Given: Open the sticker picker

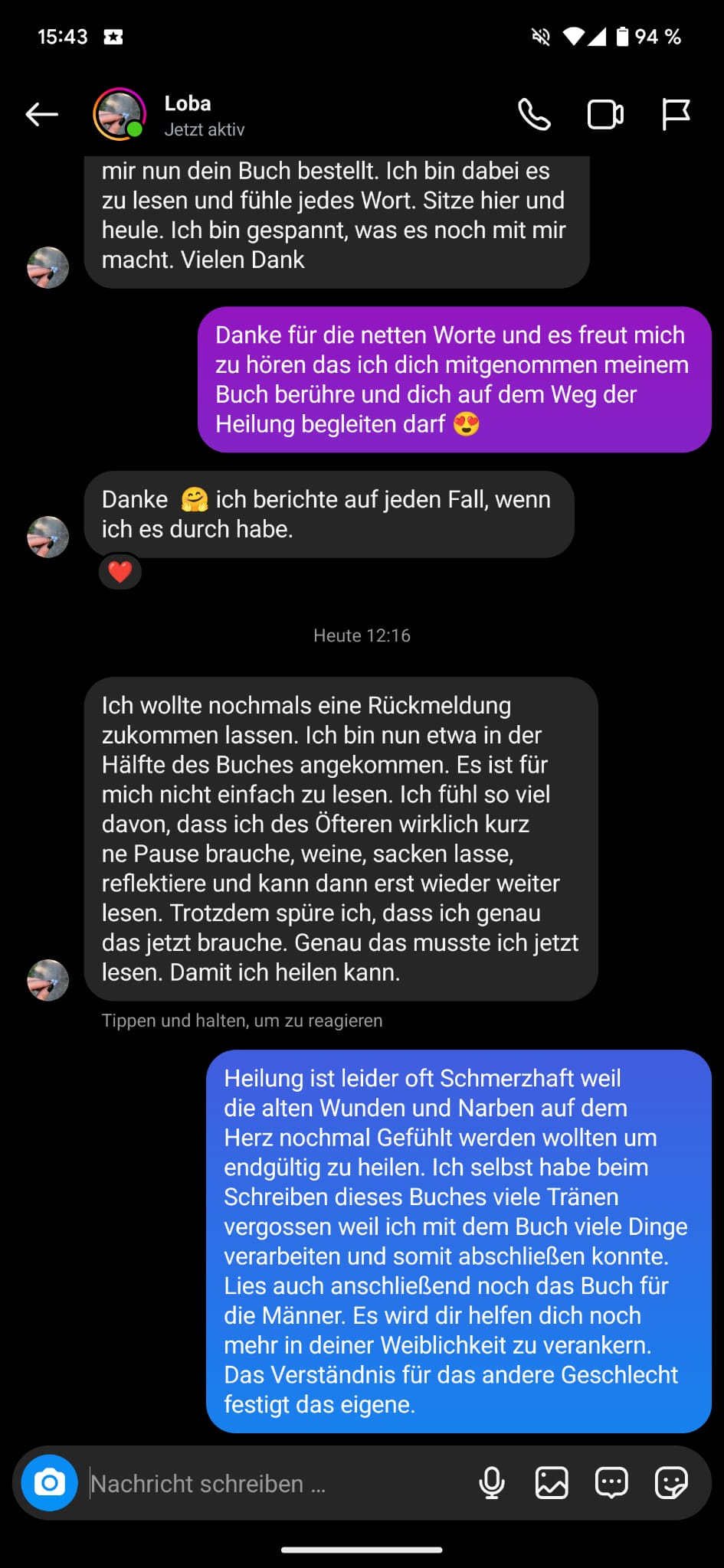Looking at the screenshot, I should [671, 1483].
